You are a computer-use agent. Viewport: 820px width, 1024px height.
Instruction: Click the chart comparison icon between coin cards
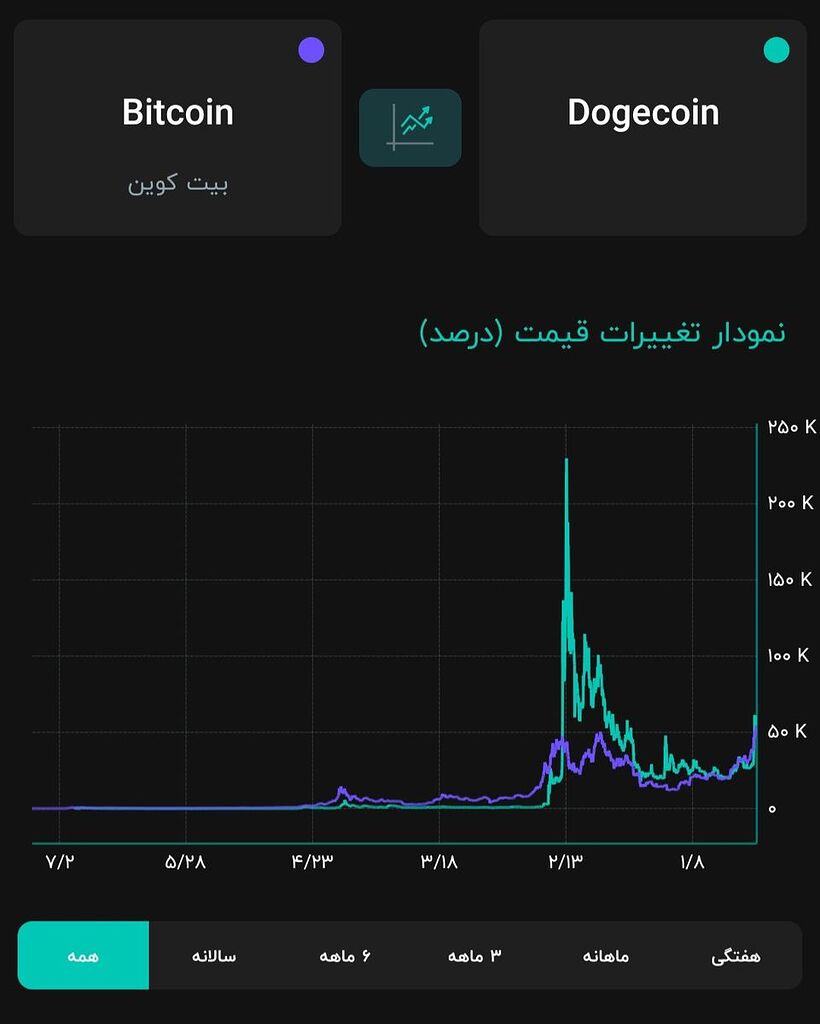(410, 128)
